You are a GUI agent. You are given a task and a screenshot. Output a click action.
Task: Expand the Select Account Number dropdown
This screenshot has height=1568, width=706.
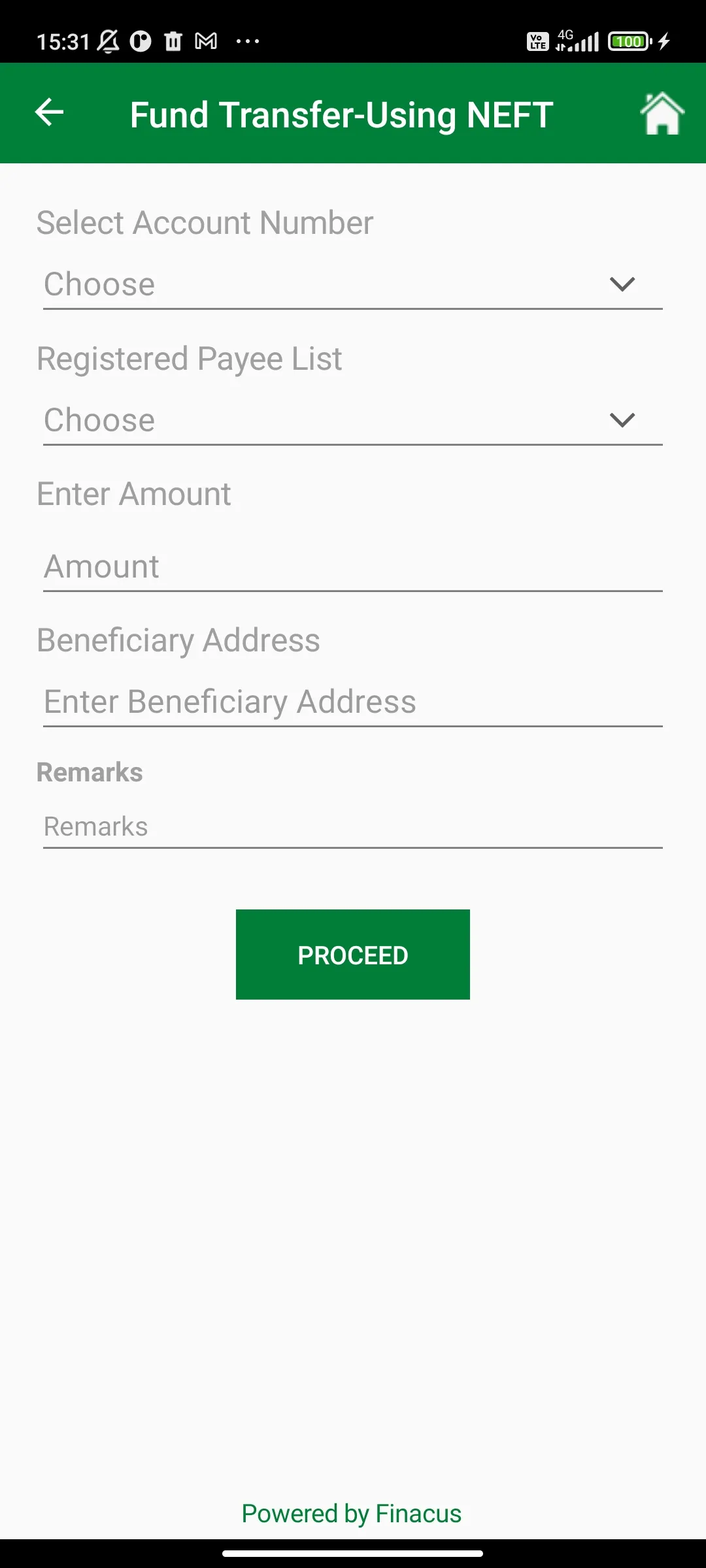click(353, 285)
